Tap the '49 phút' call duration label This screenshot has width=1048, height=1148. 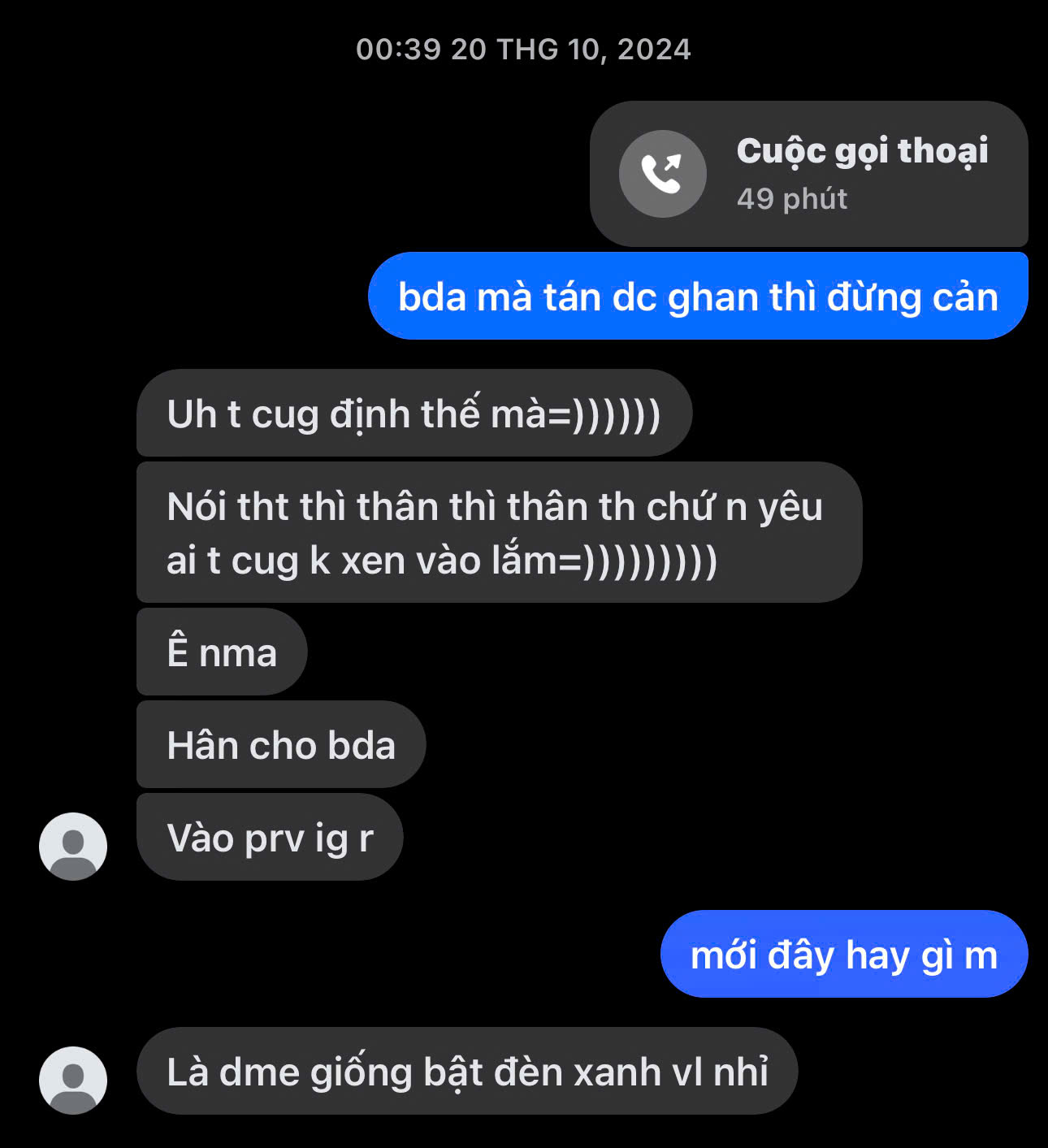tap(790, 199)
